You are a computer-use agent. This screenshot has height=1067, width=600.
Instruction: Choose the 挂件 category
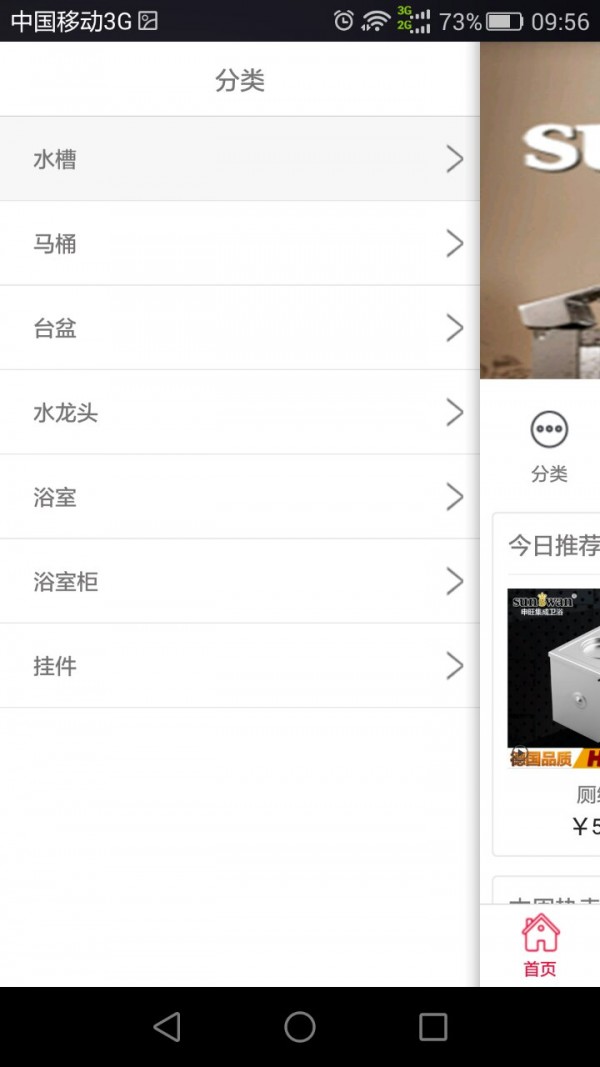pos(240,666)
